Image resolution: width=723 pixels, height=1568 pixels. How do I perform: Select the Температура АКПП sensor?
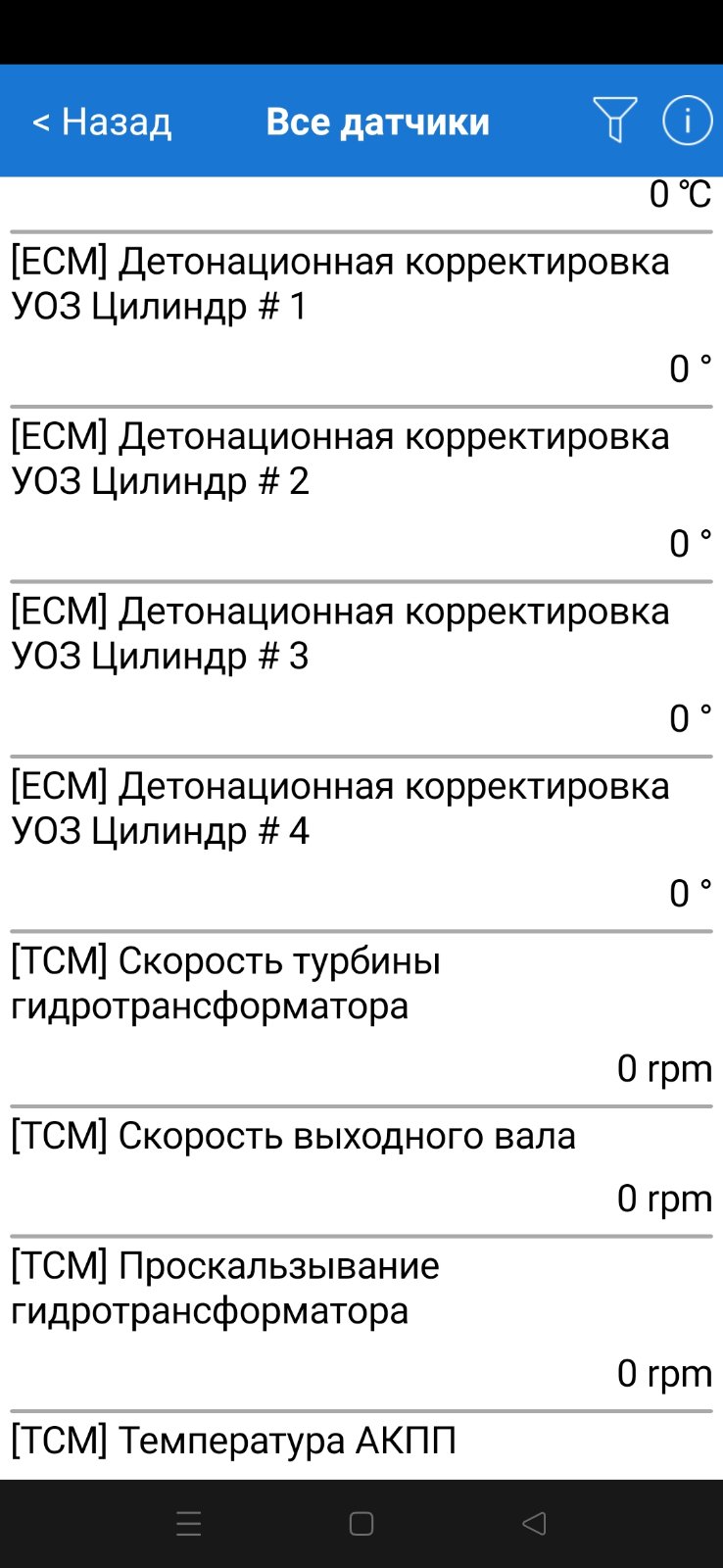click(361, 1446)
